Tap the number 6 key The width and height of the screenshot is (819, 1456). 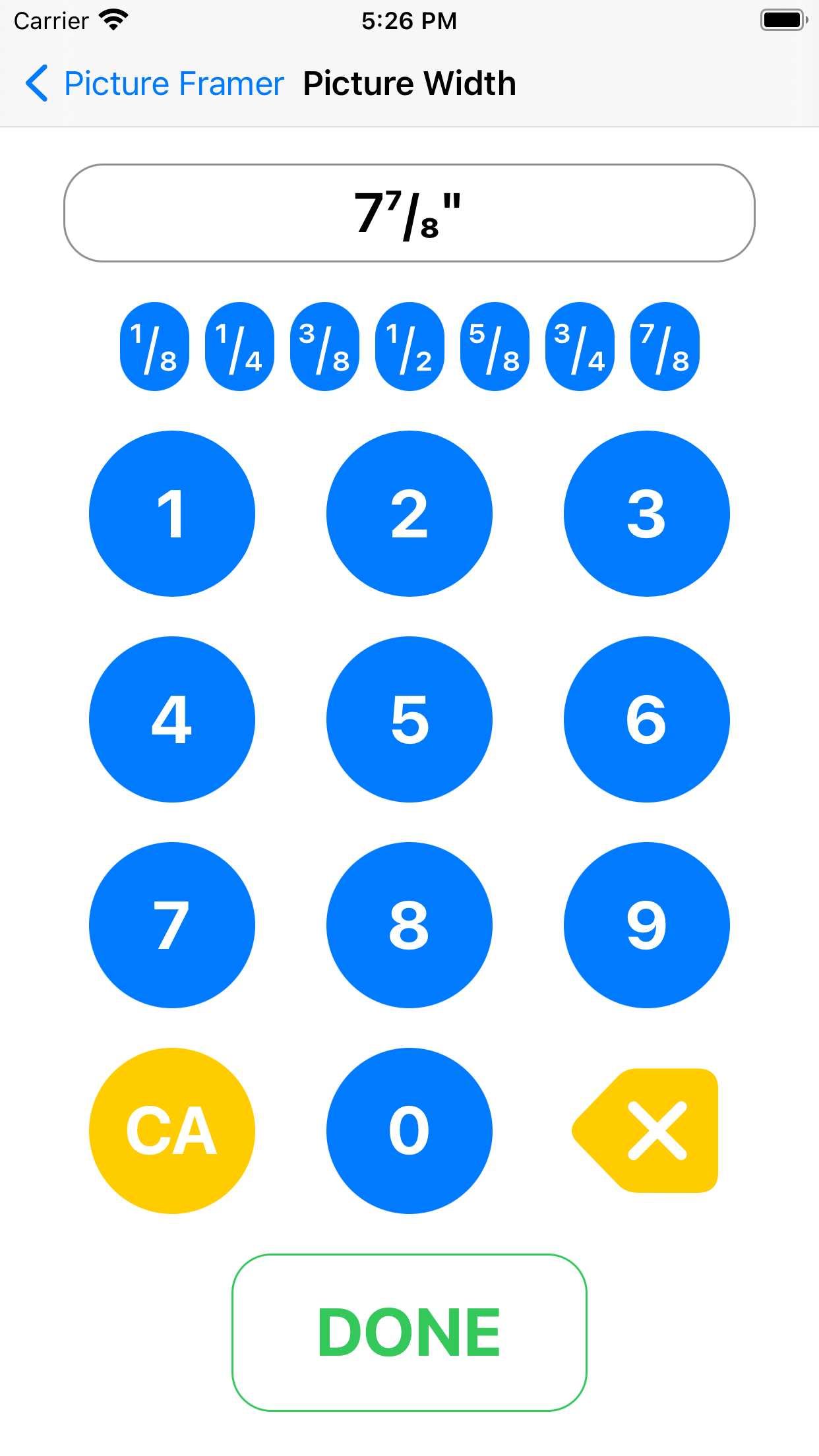tap(646, 719)
